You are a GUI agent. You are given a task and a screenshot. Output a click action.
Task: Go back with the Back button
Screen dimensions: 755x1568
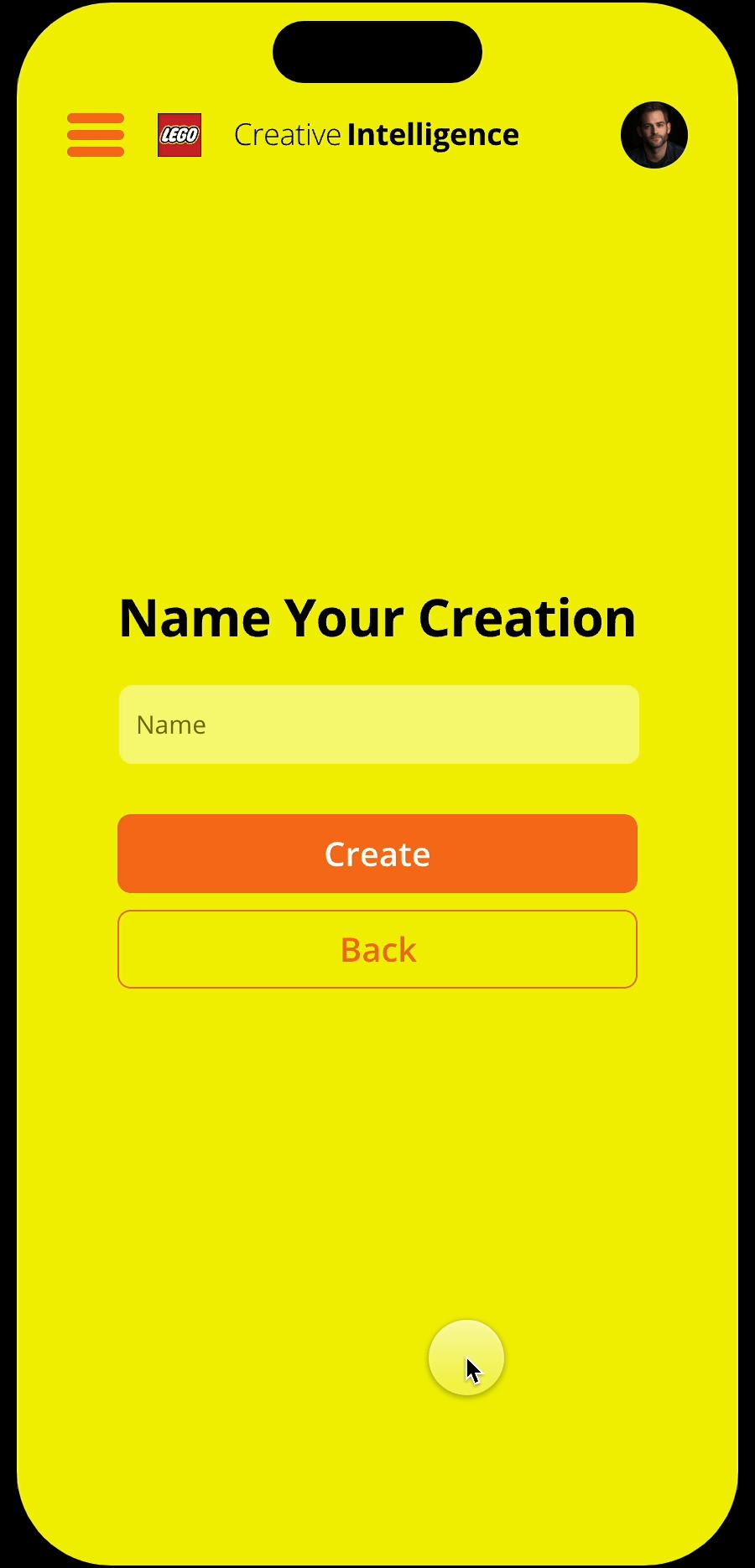click(377, 949)
